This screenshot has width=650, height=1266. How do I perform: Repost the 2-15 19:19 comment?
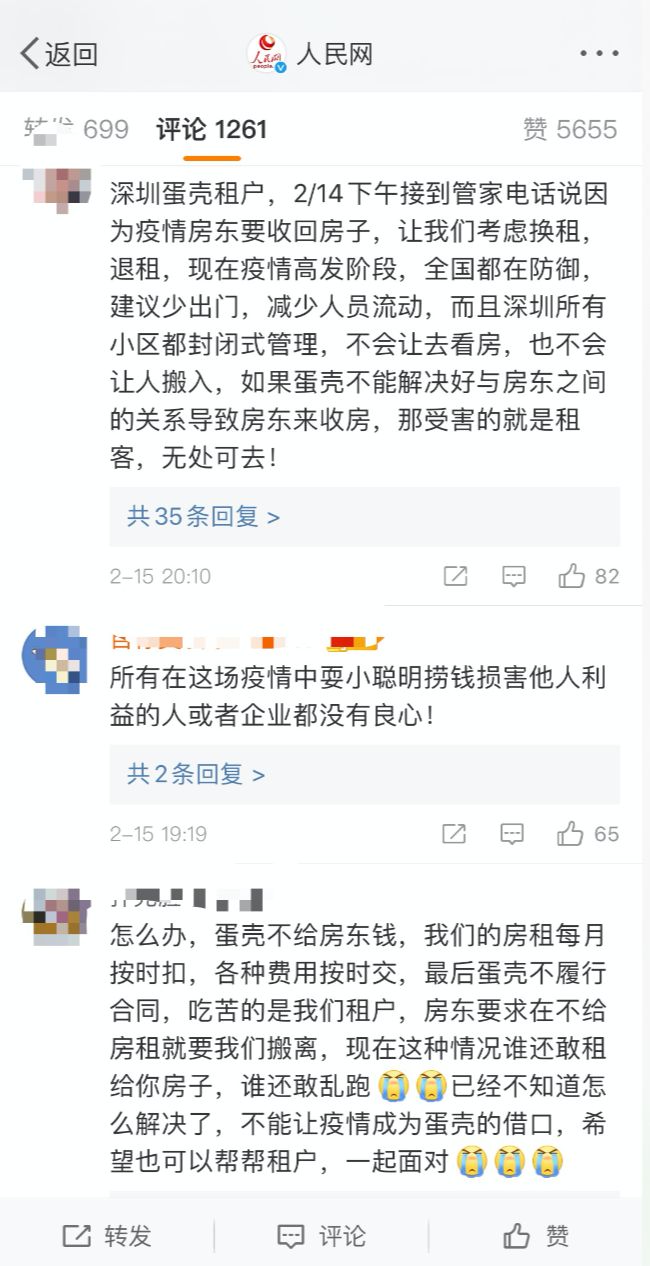pyautogui.click(x=454, y=833)
